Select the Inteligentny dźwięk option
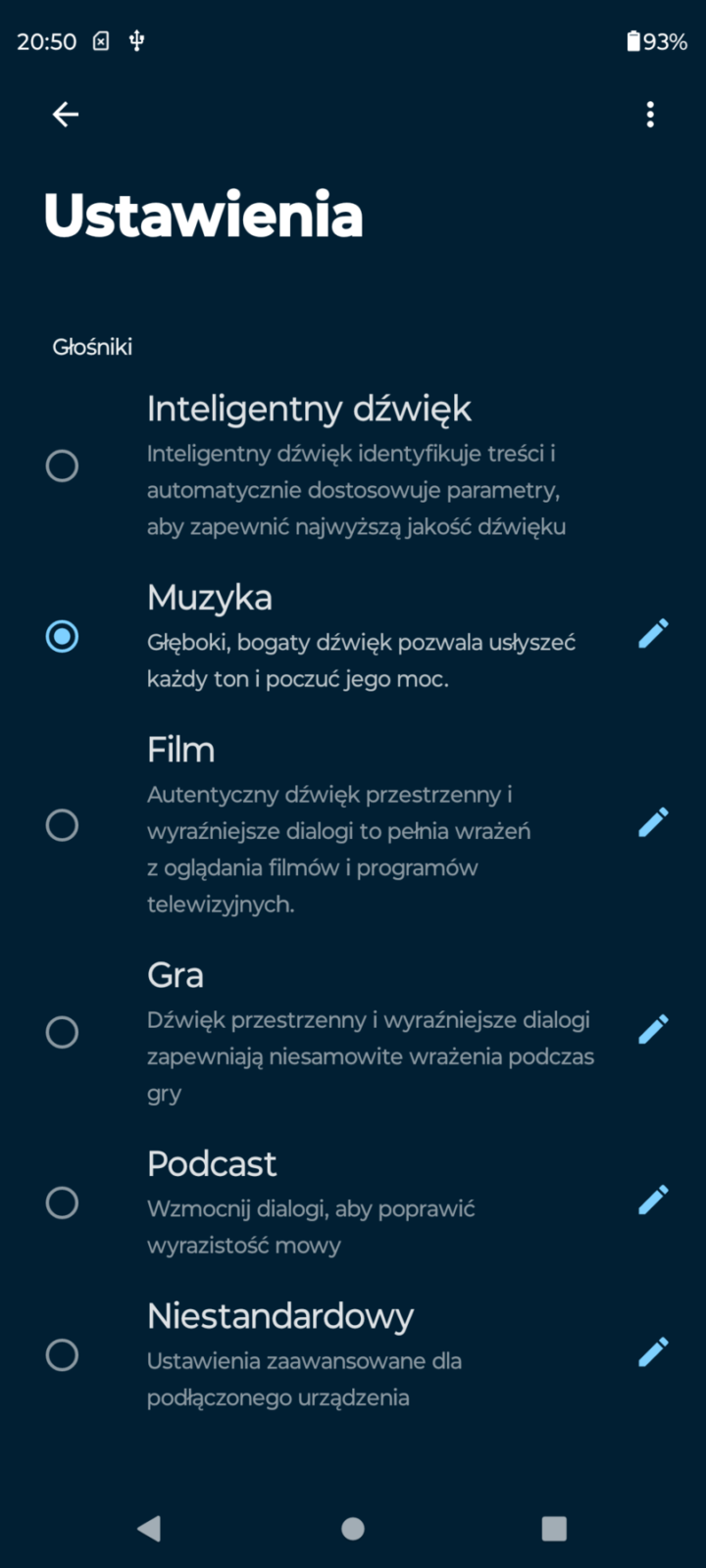Screen dimensions: 706x1568 (62, 465)
